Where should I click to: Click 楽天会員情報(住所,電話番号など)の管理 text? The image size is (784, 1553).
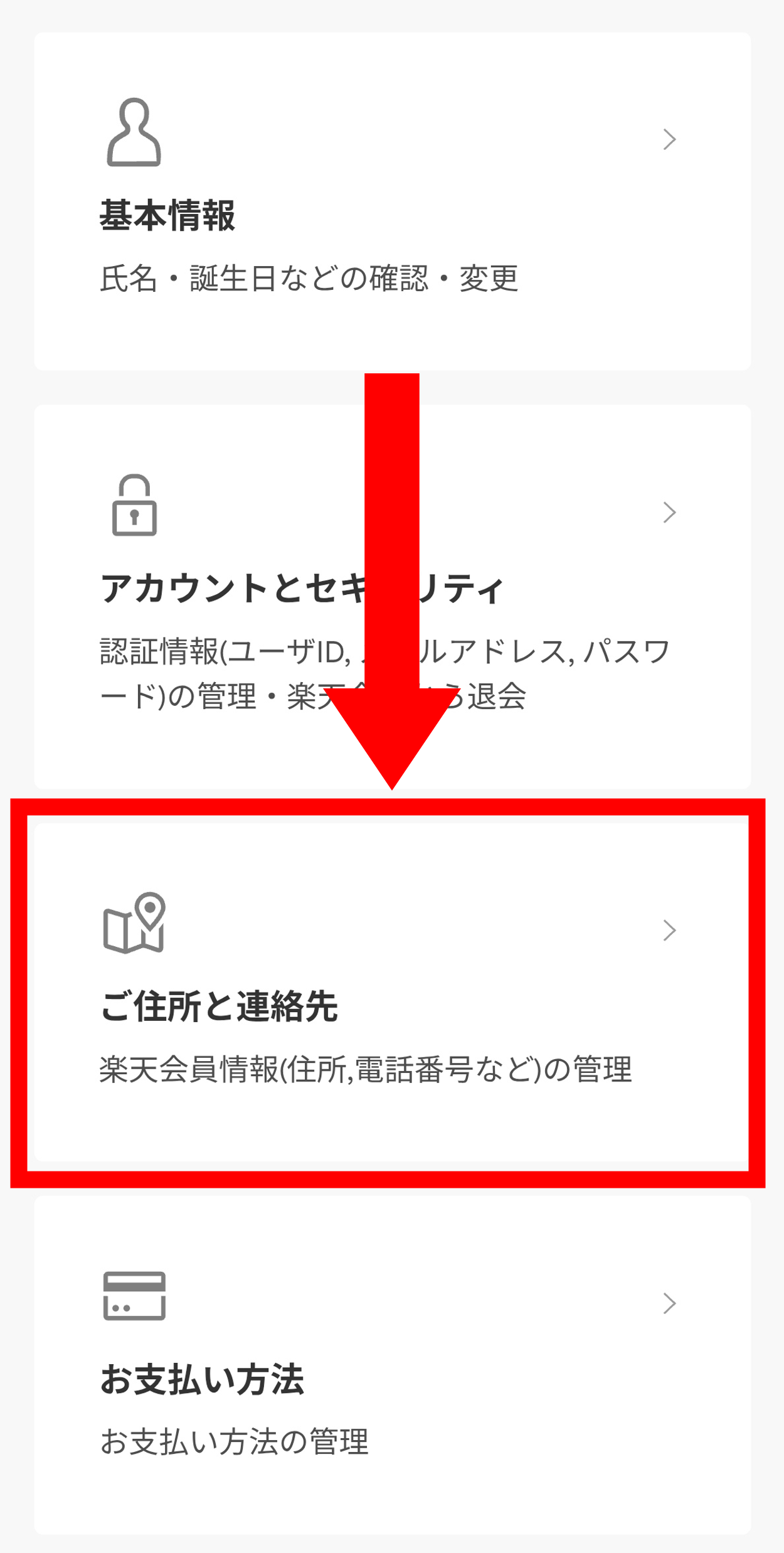367,1070
